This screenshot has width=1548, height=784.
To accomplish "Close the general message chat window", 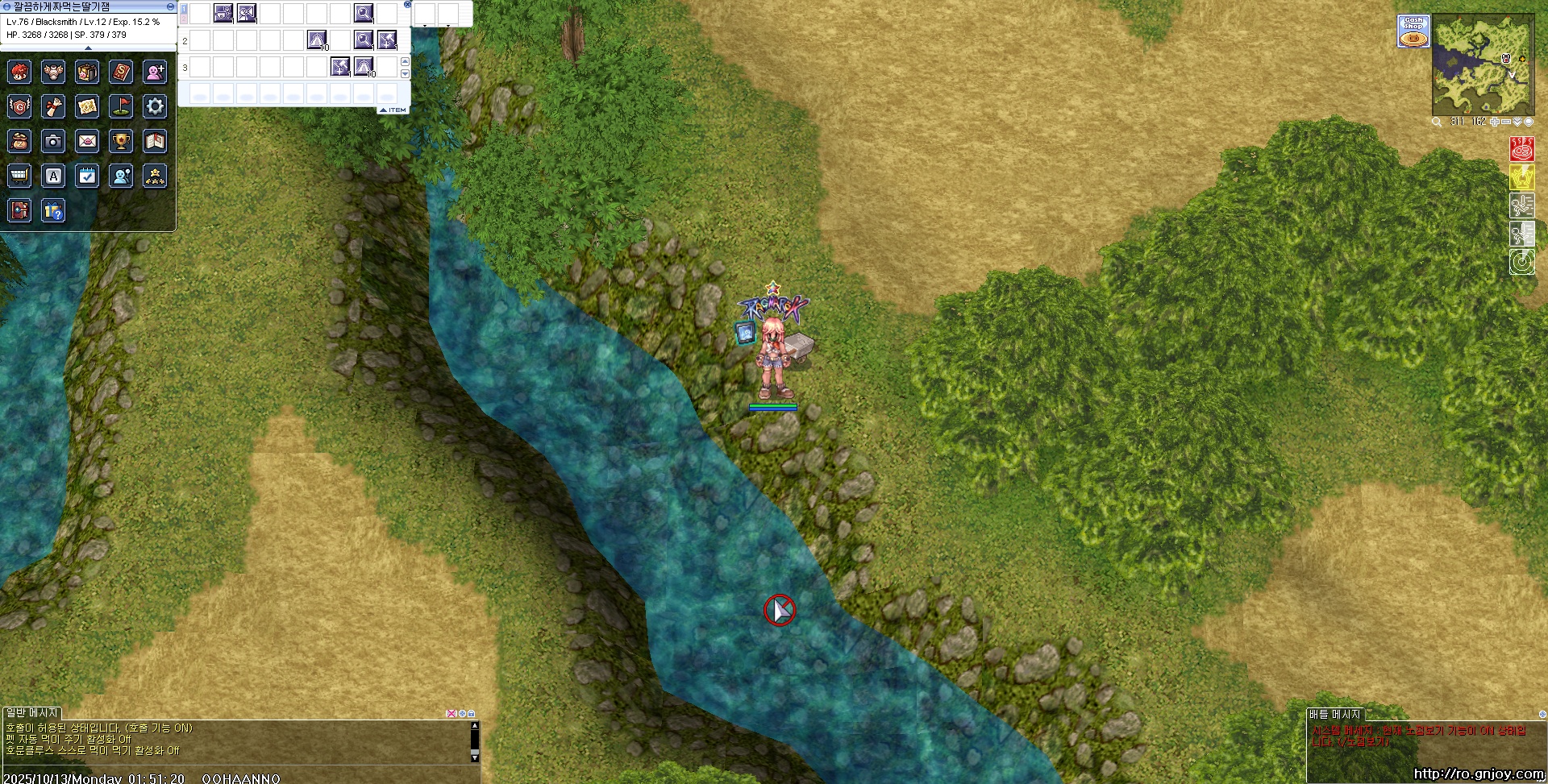I will [x=451, y=714].
